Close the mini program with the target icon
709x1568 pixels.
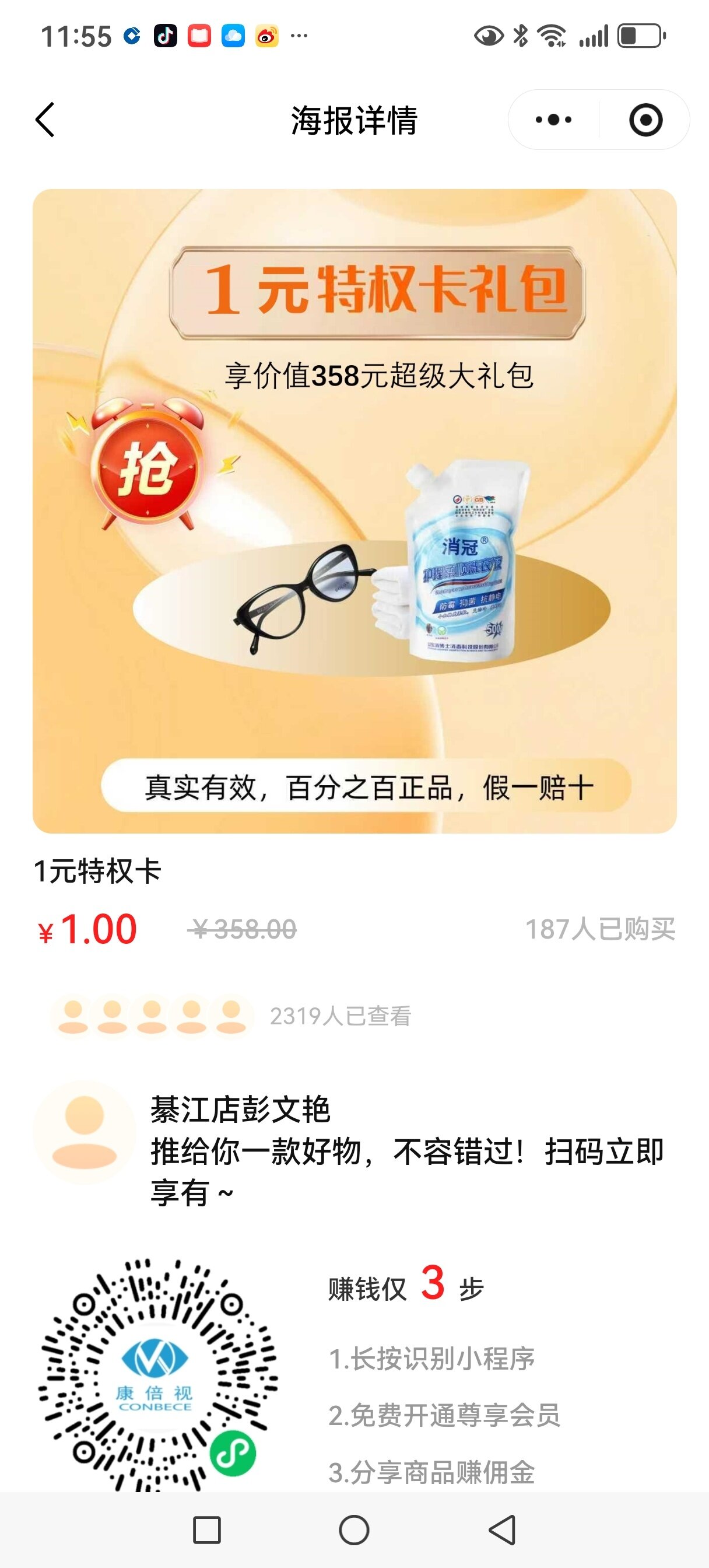click(x=645, y=120)
